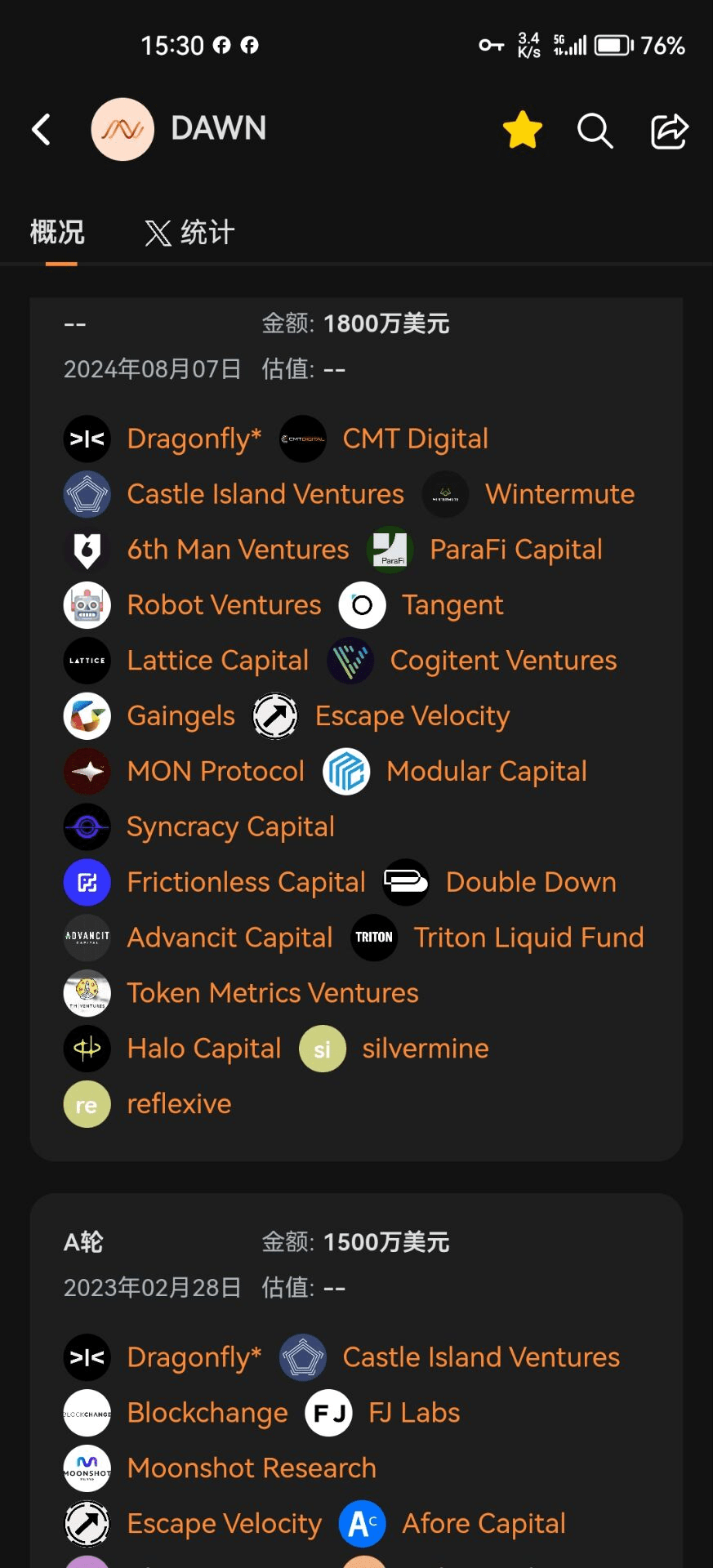The width and height of the screenshot is (713, 1568).
Task: Open Robot Ventures investor page
Action: (x=224, y=605)
